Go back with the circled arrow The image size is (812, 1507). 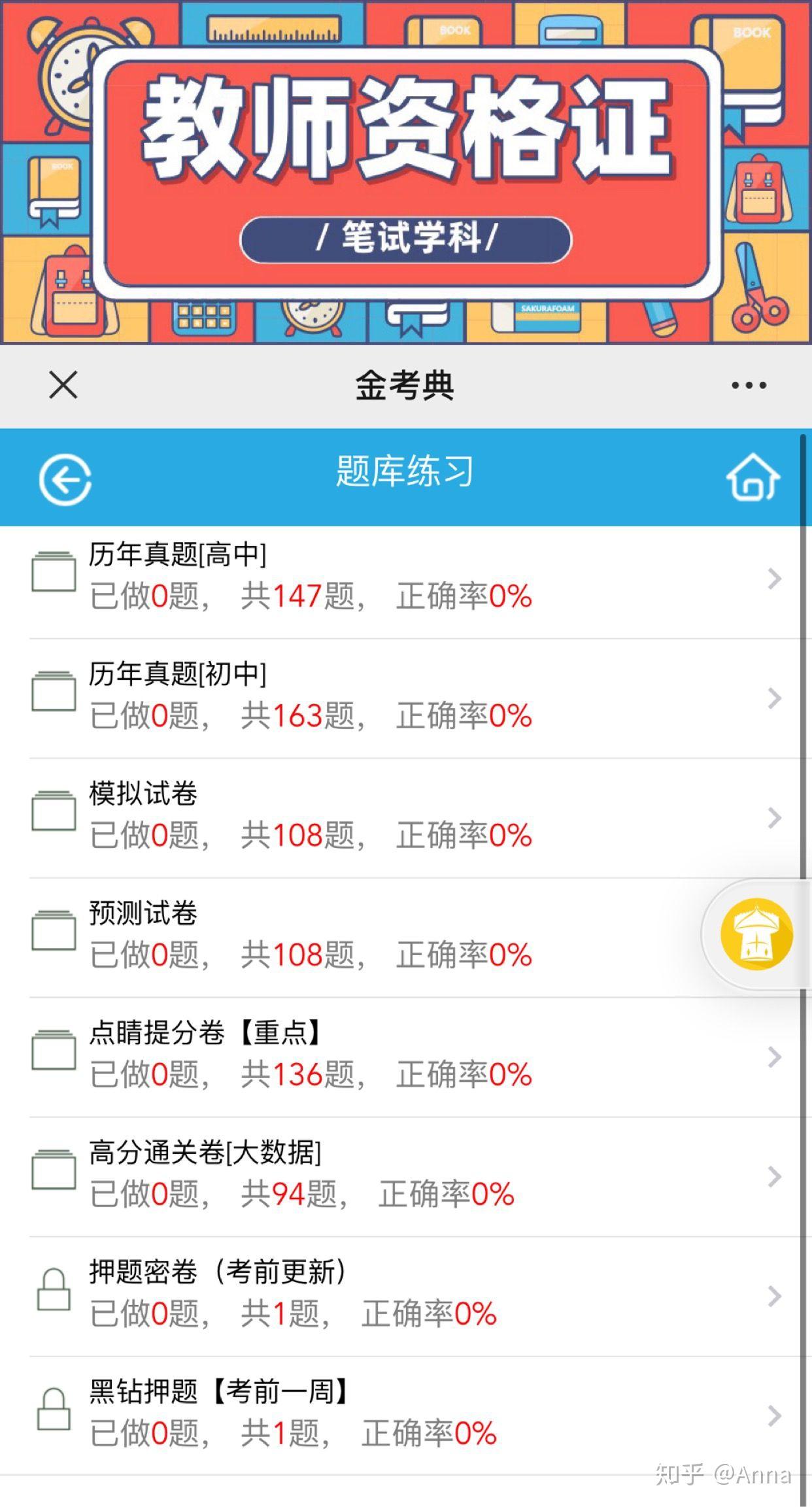pyautogui.click(x=65, y=480)
